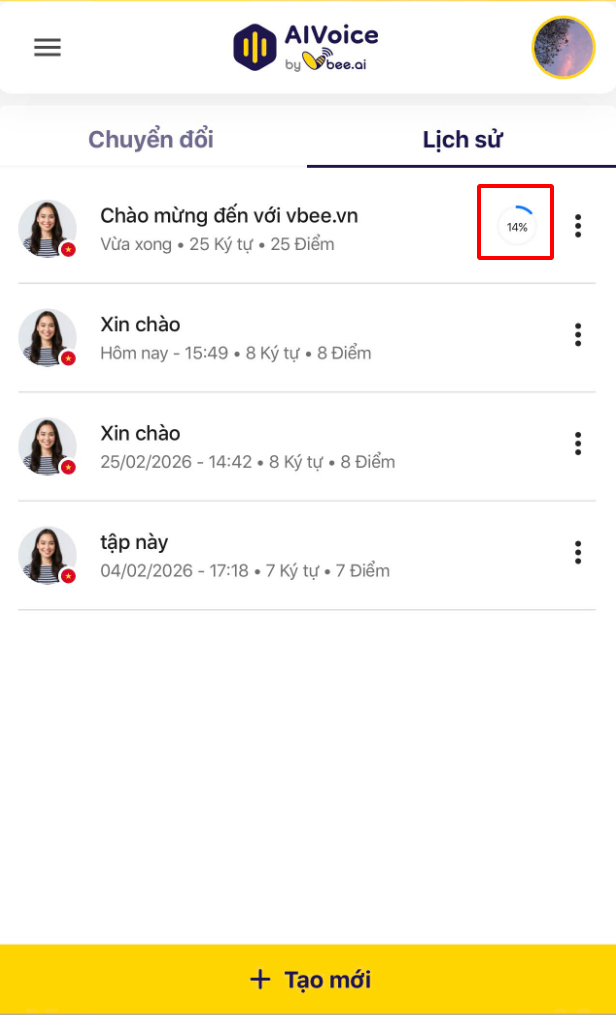Select the Lịch sử tab
Screen dimensions: 616x1015
462,139
